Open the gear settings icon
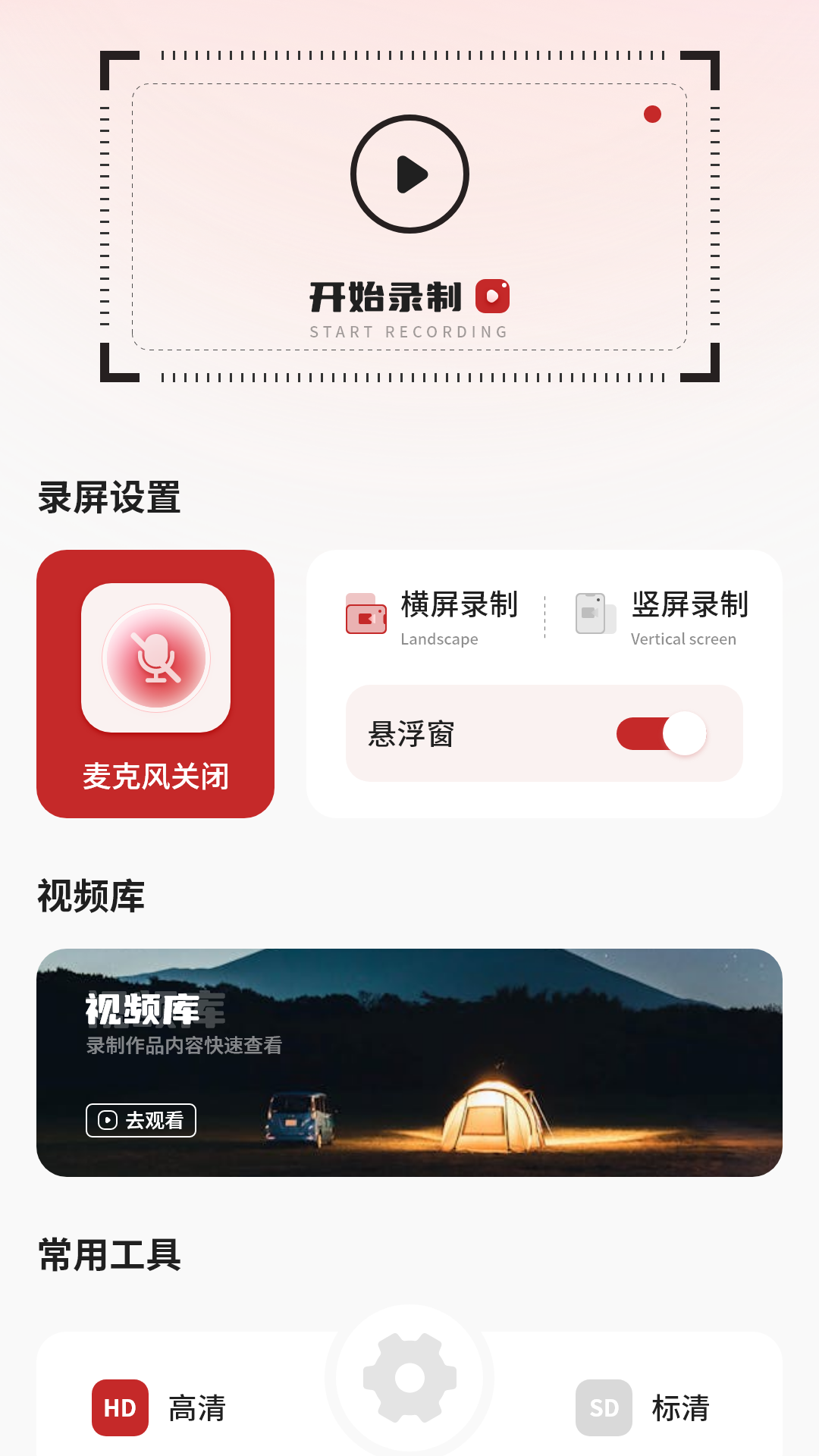Screen dimensions: 819x1456 409,1378
